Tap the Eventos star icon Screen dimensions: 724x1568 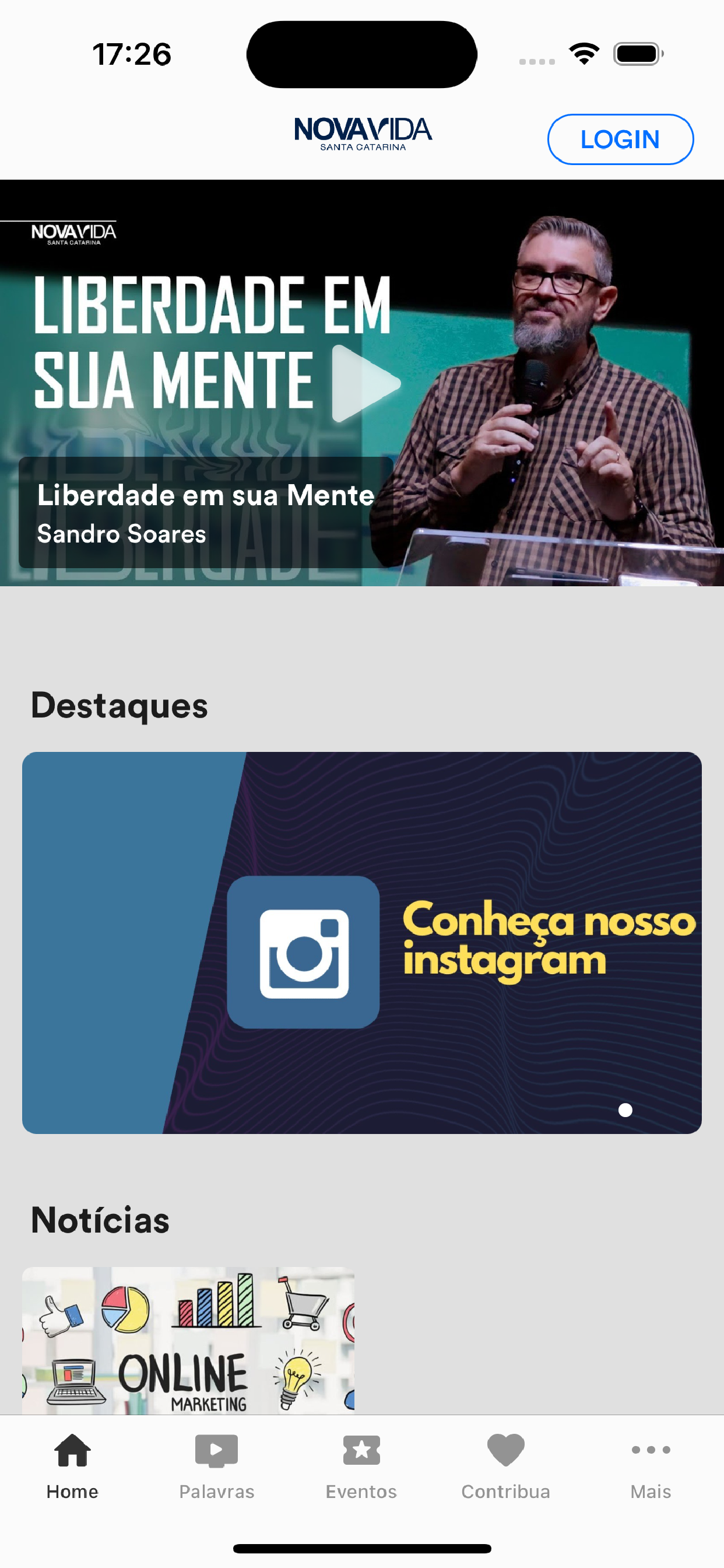(361, 1451)
